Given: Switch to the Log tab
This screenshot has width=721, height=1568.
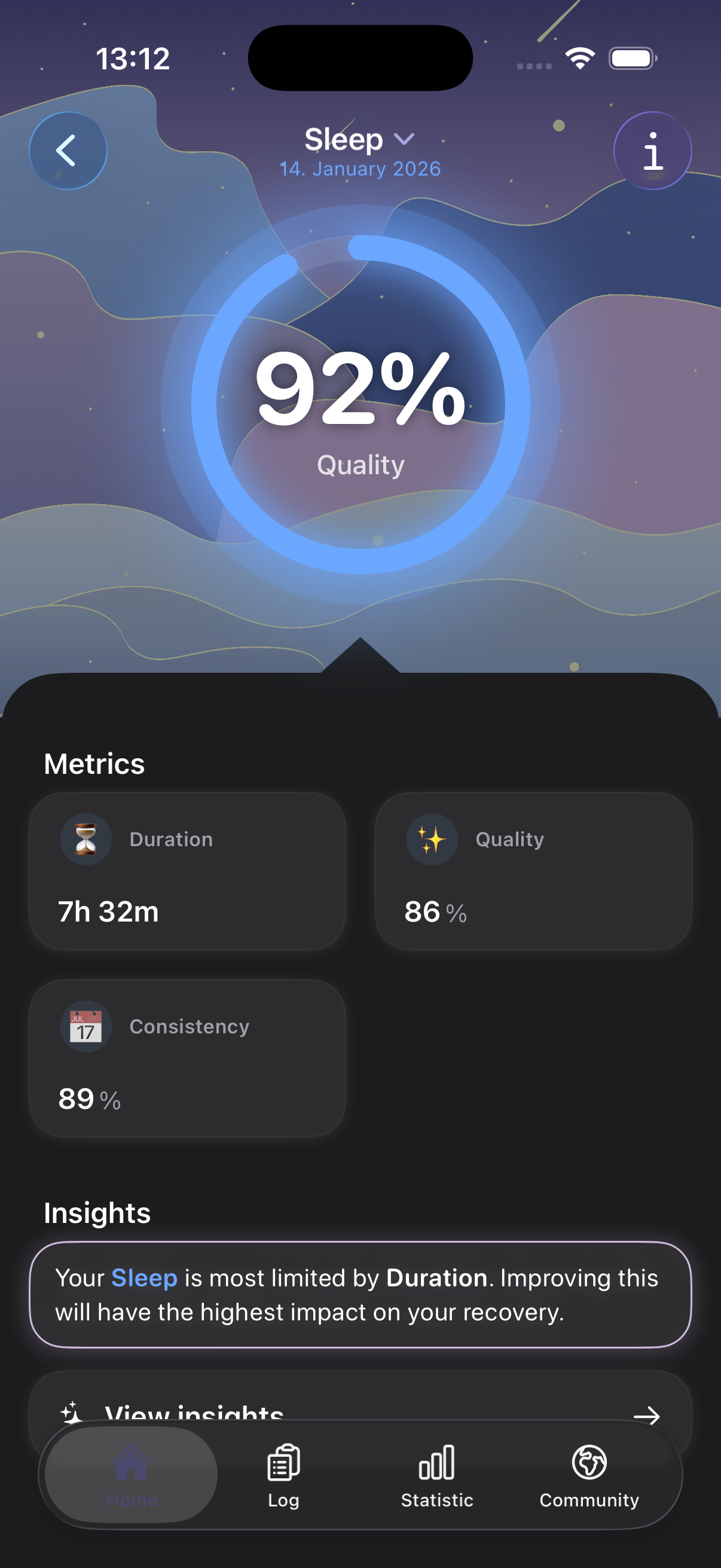Looking at the screenshot, I should (x=283, y=1474).
